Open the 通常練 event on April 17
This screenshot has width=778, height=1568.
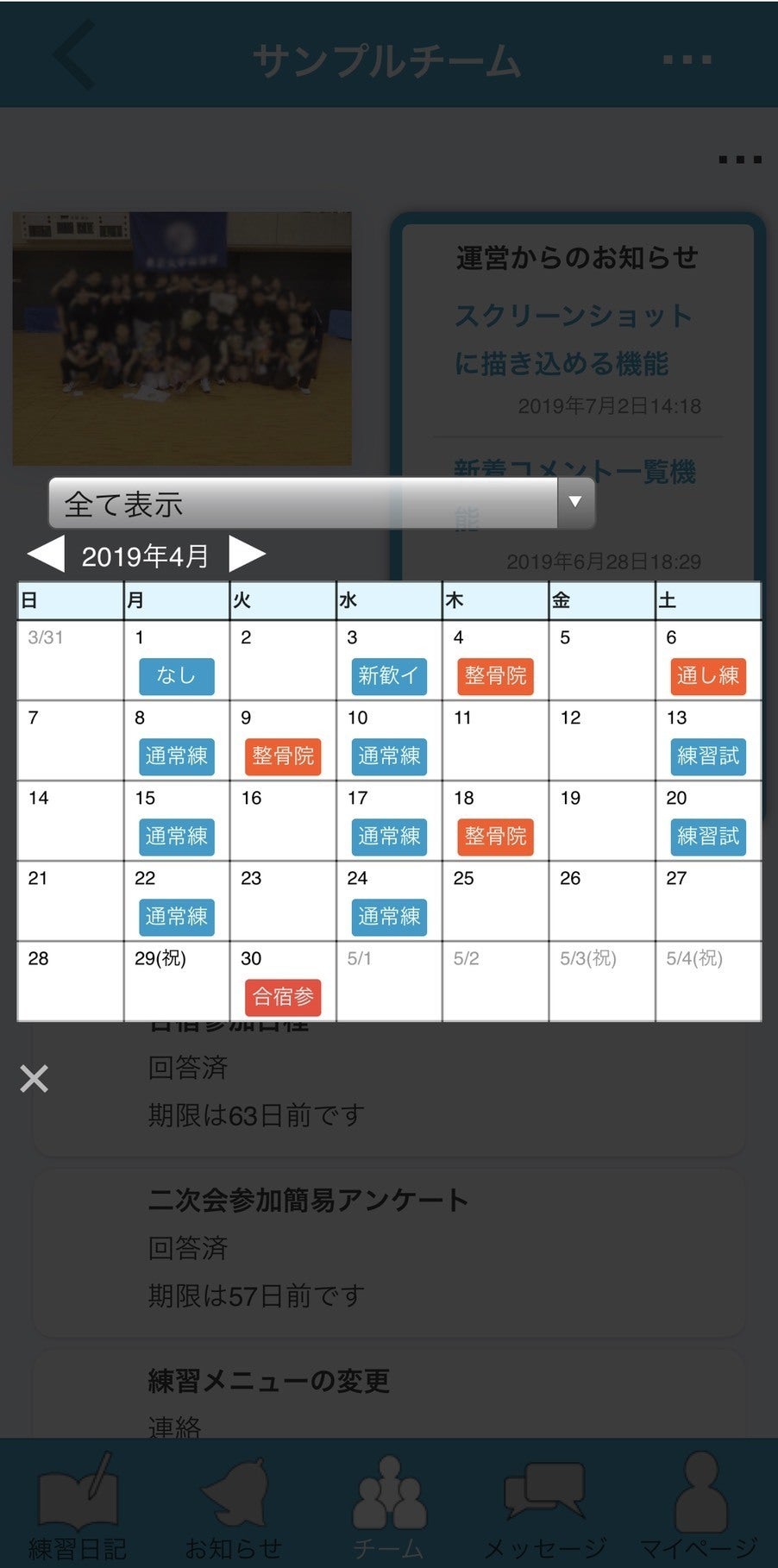[x=388, y=837]
